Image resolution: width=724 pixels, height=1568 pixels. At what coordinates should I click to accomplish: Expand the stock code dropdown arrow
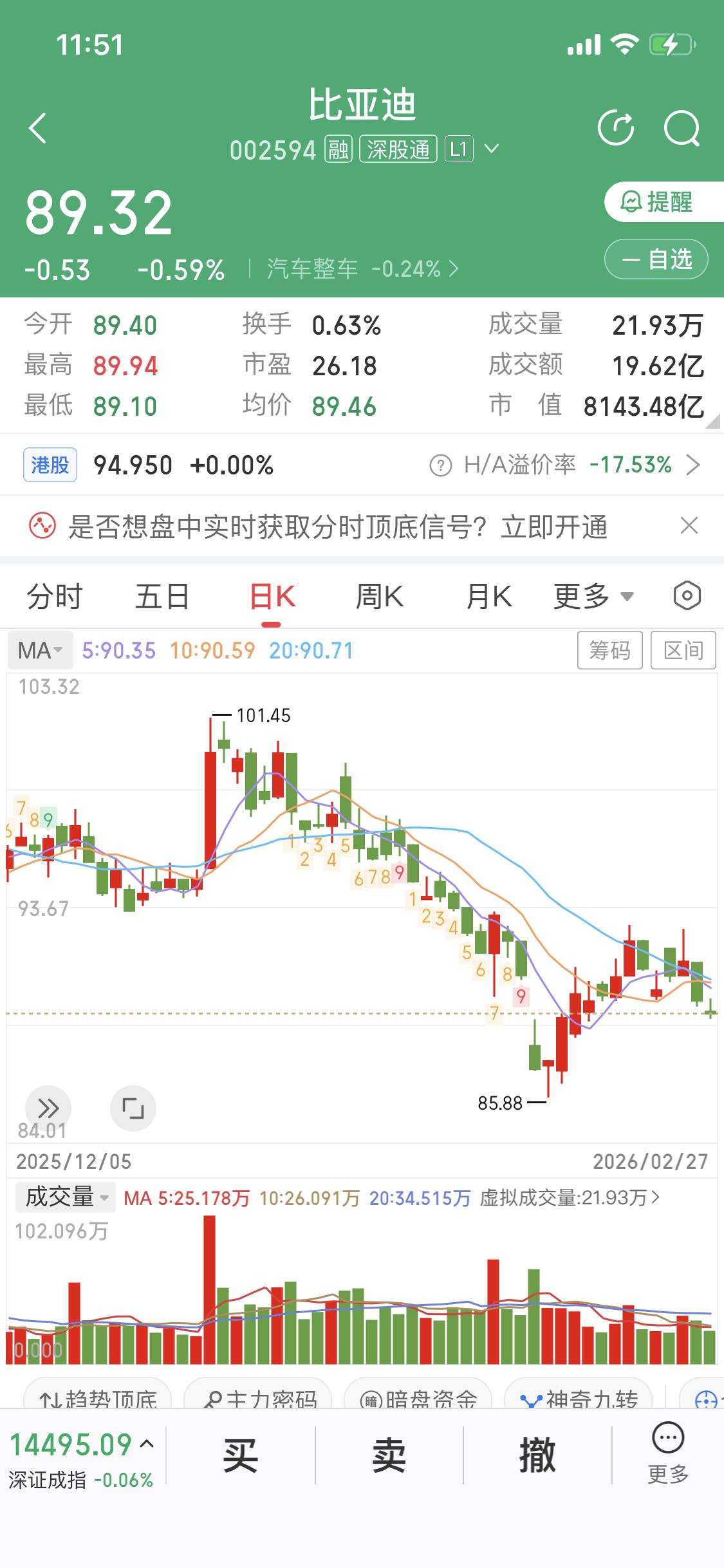tap(492, 149)
